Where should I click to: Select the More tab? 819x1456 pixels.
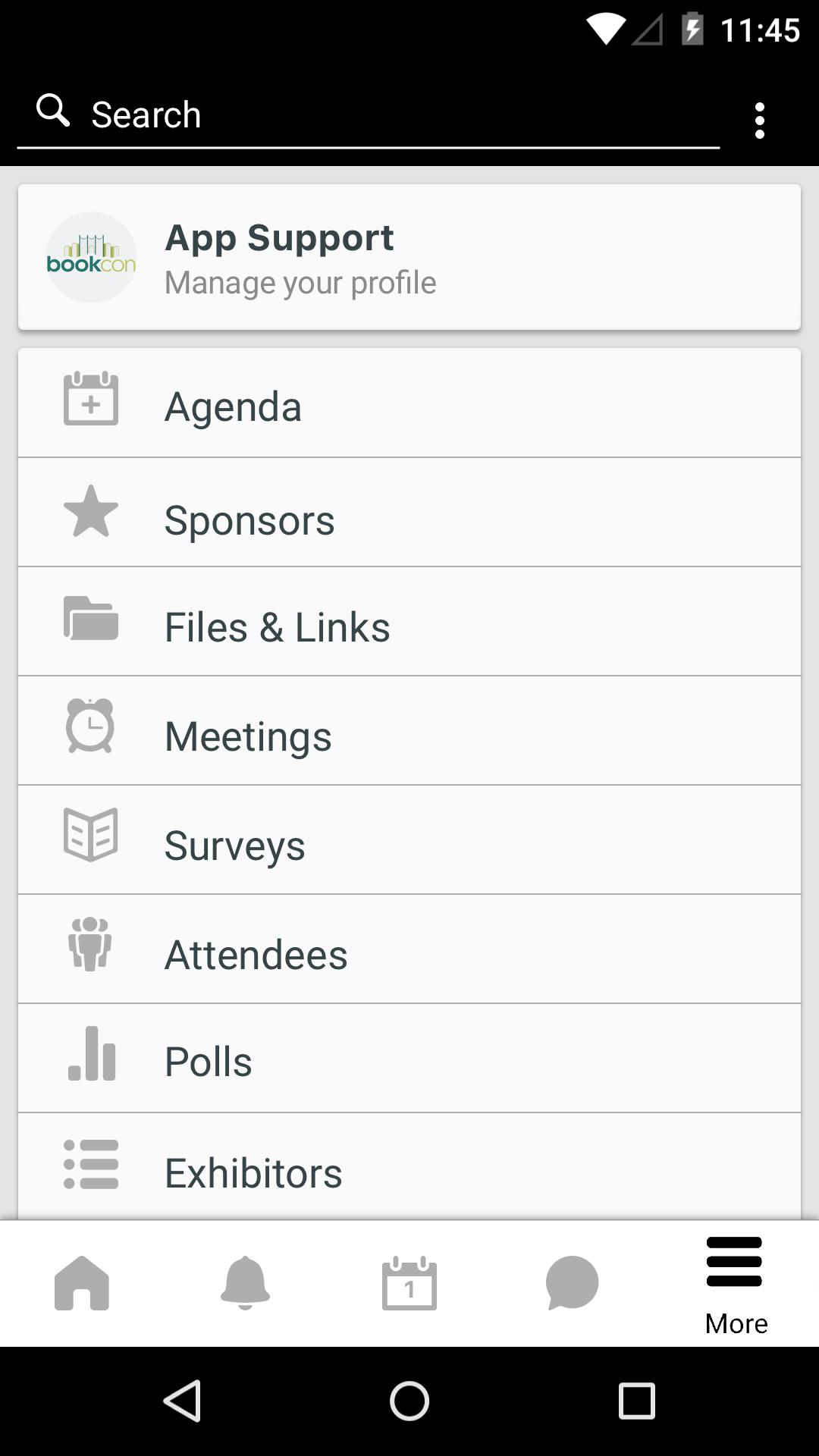pyautogui.click(x=736, y=1285)
